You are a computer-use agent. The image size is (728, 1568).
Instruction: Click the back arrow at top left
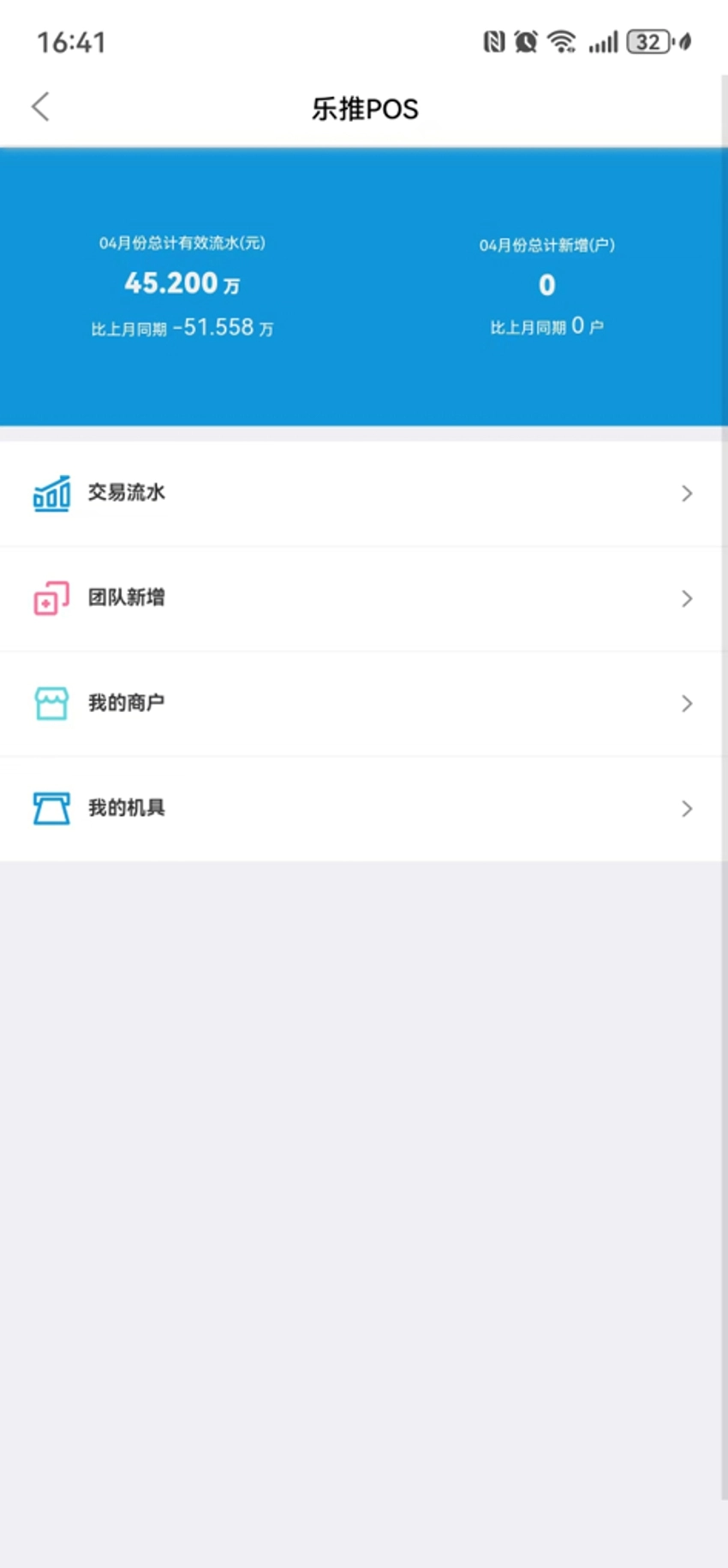tap(39, 106)
